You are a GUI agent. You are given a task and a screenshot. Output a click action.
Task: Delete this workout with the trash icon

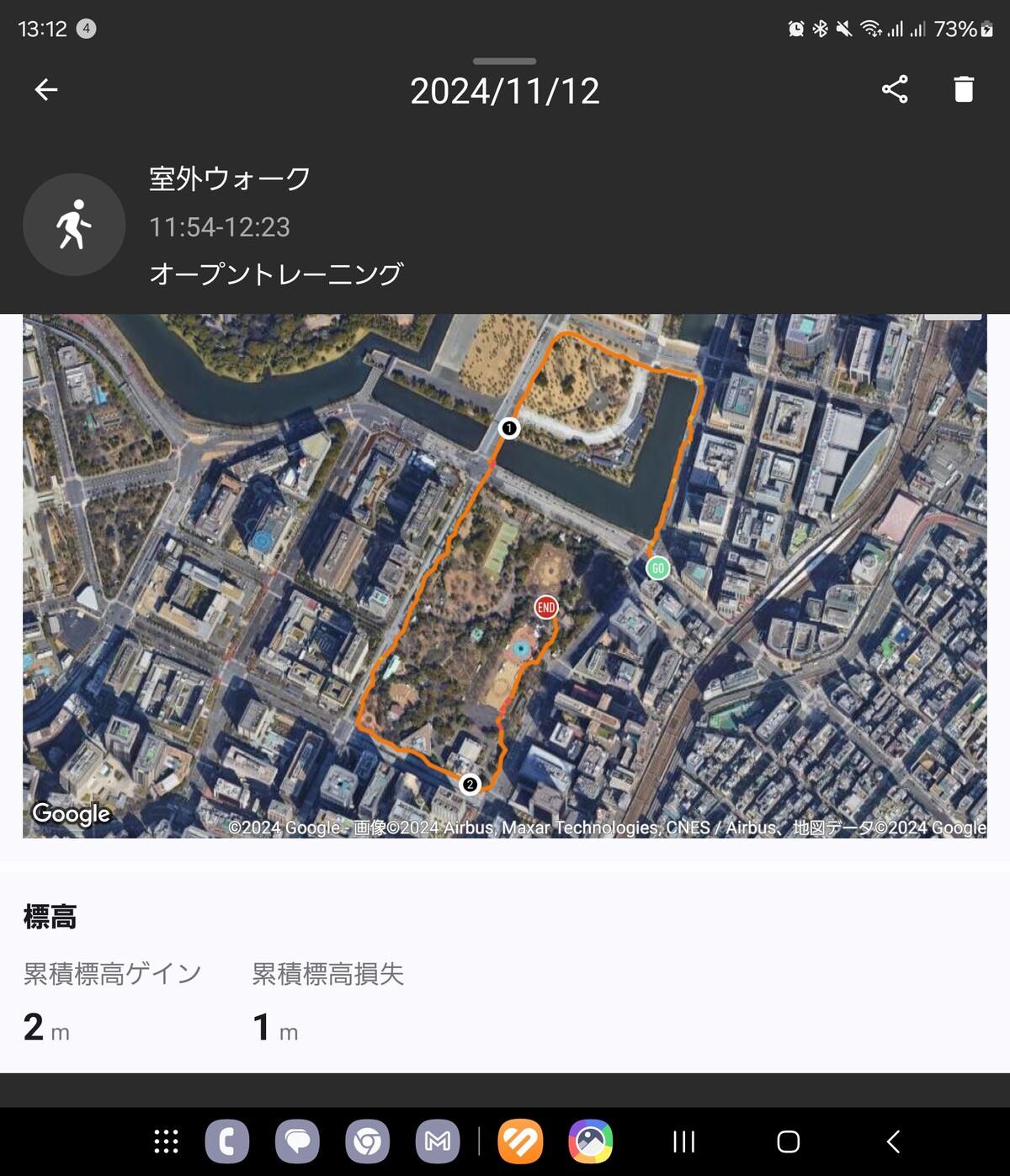coord(964,89)
